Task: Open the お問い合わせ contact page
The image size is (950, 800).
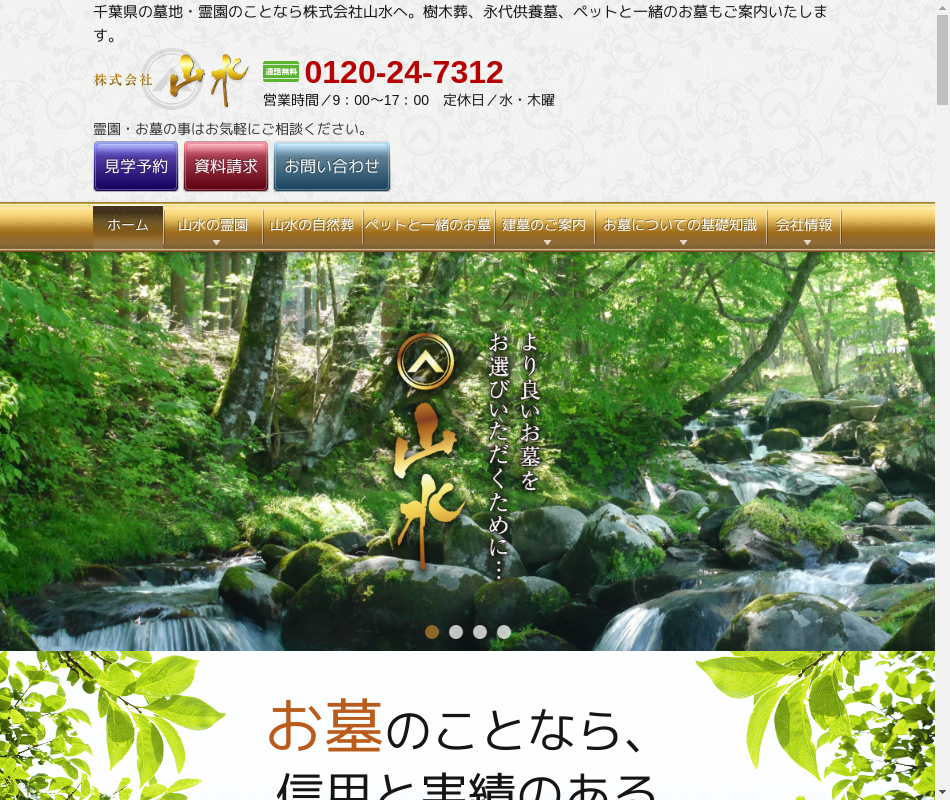Action: (x=332, y=166)
